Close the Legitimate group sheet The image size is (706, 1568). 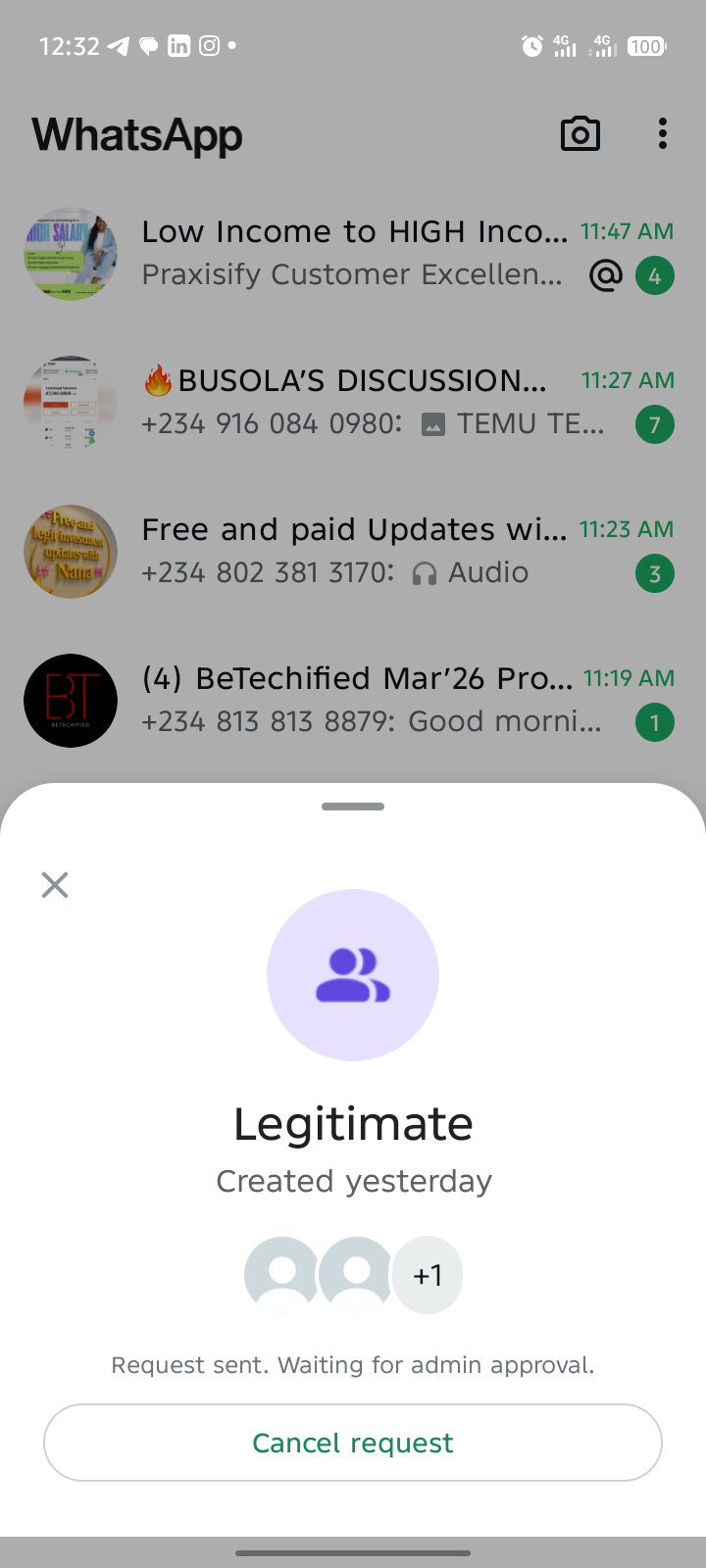(55, 885)
